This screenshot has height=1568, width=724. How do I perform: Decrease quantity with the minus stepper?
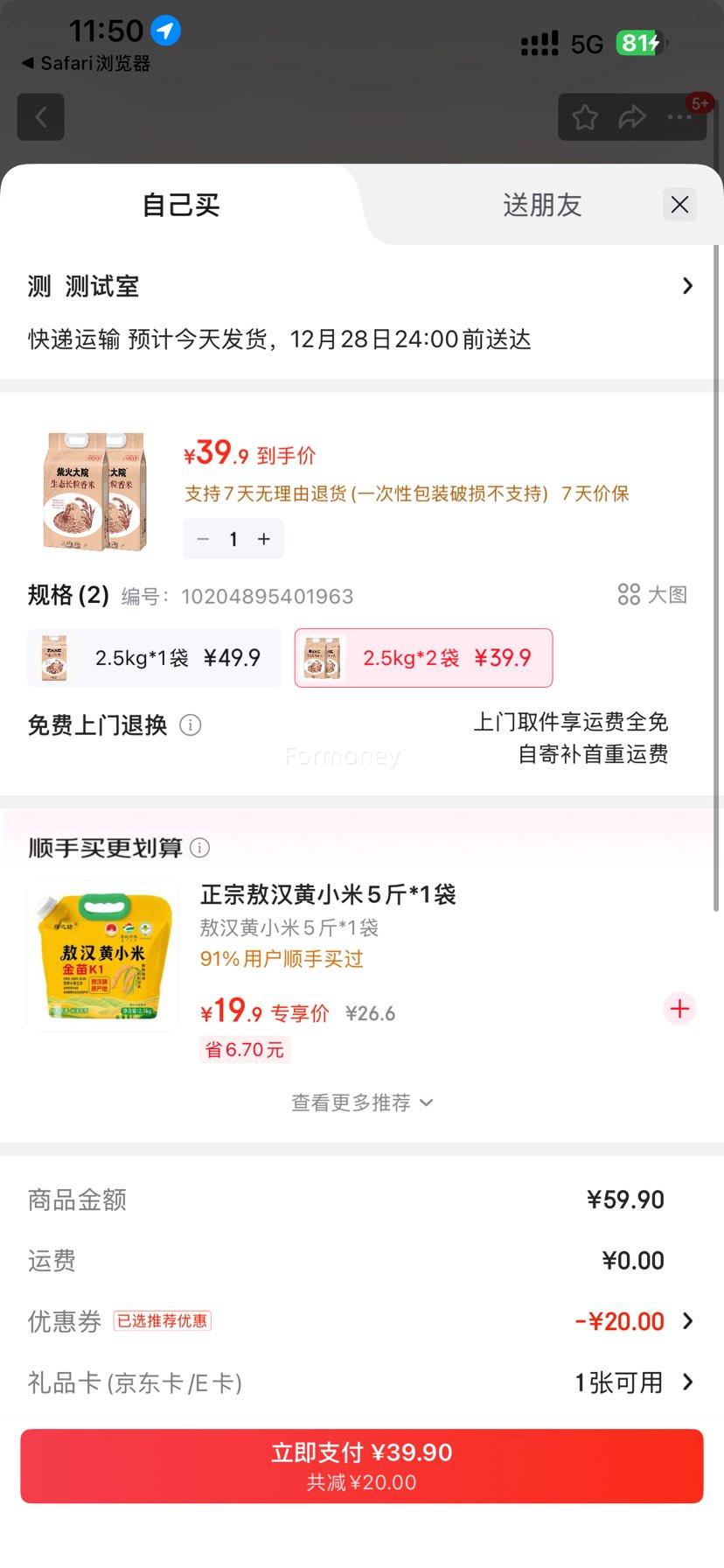click(203, 539)
